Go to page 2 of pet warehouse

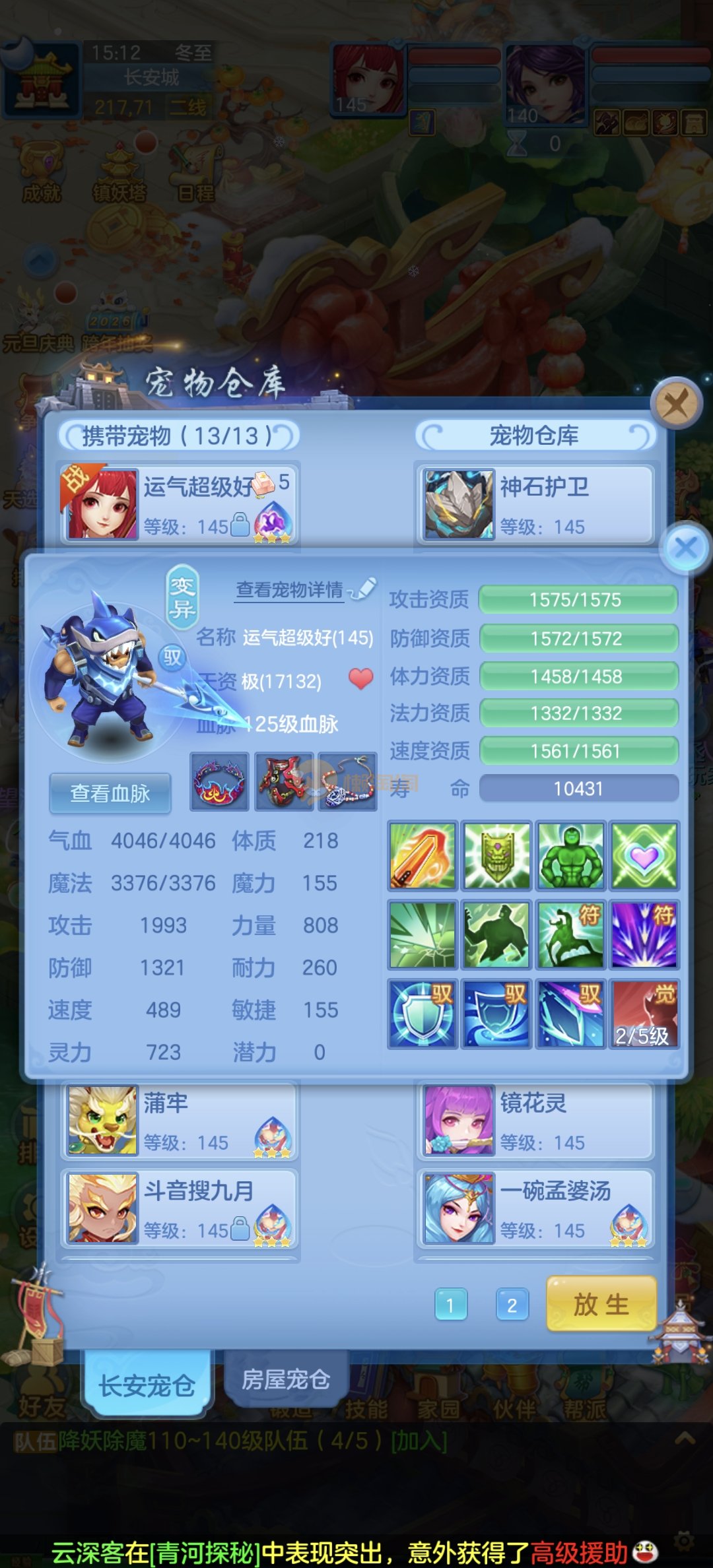512,1305
